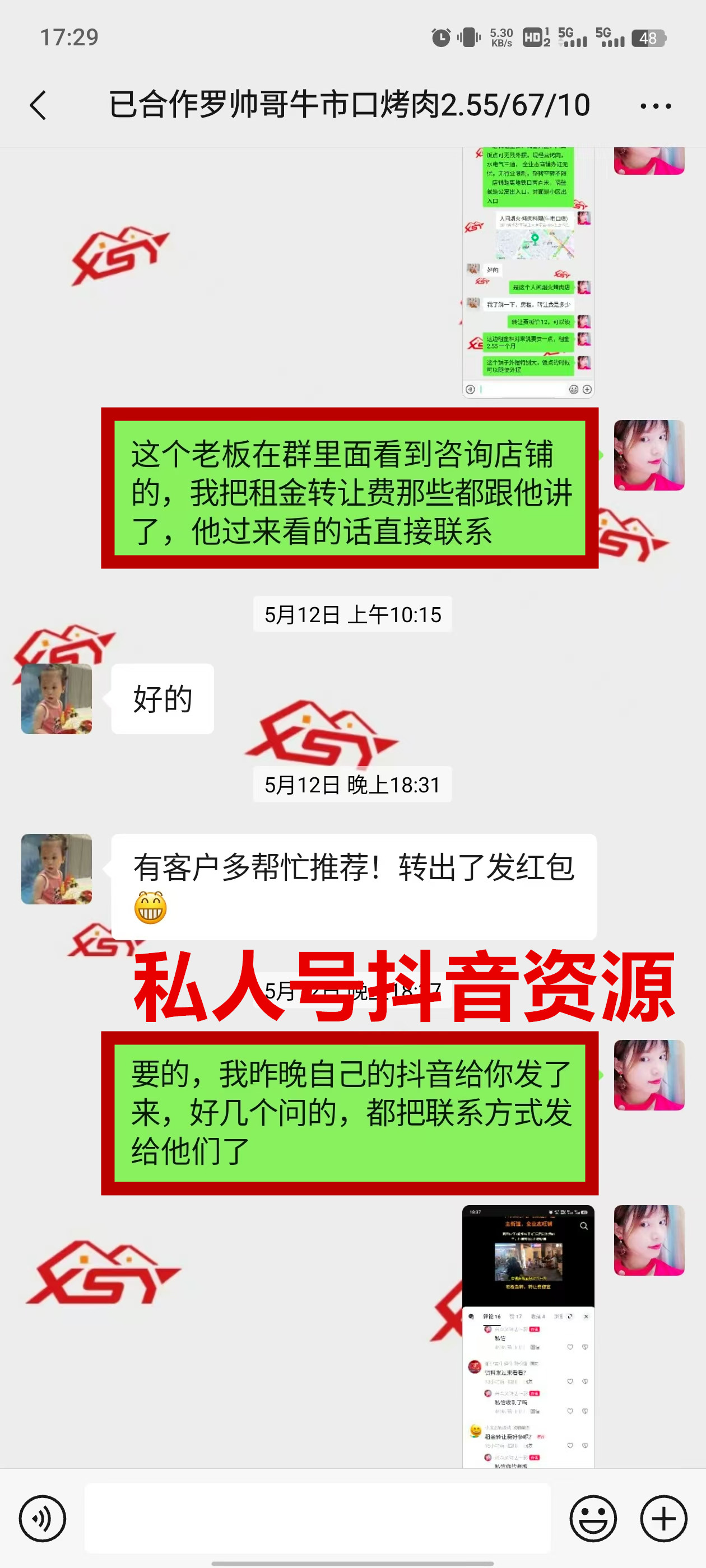
Task: Open the plus attachments menu
Action: click(663, 1518)
